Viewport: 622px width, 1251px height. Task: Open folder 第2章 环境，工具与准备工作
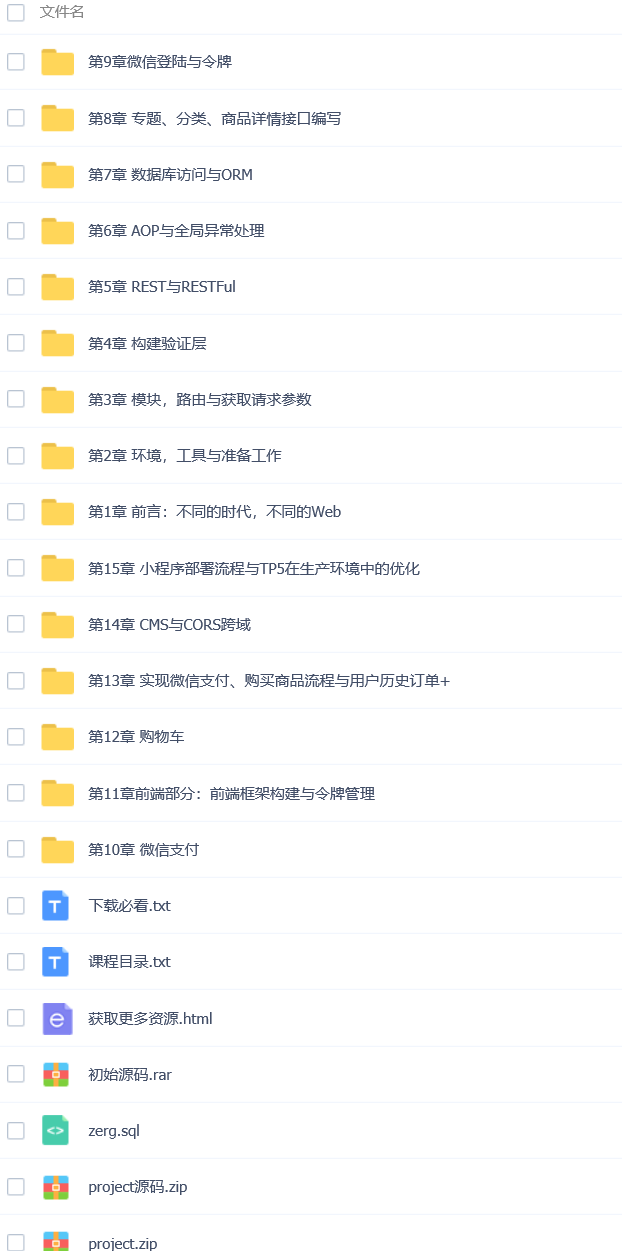(185, 455)
